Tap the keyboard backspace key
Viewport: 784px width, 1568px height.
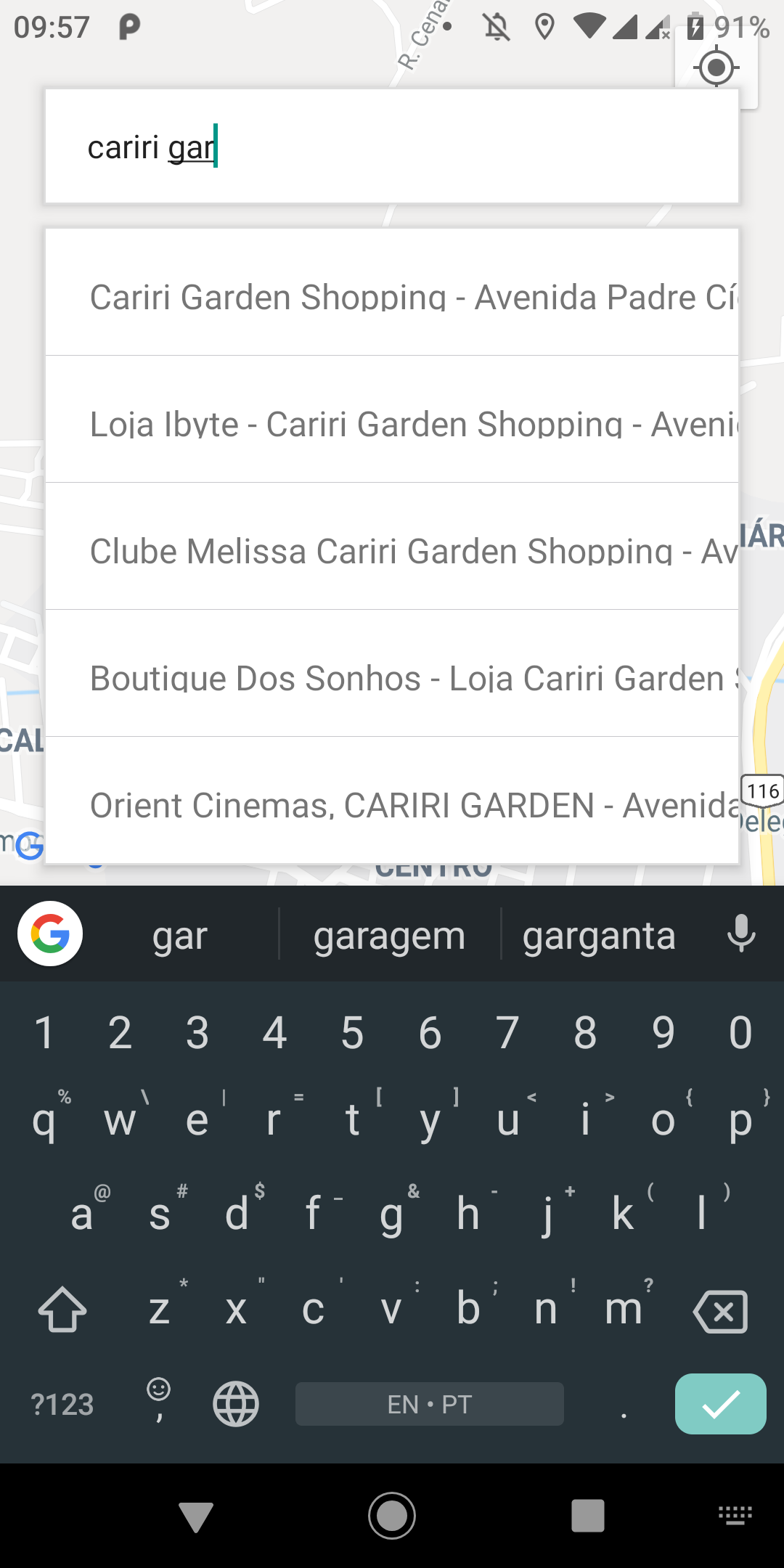(720, 1311)
